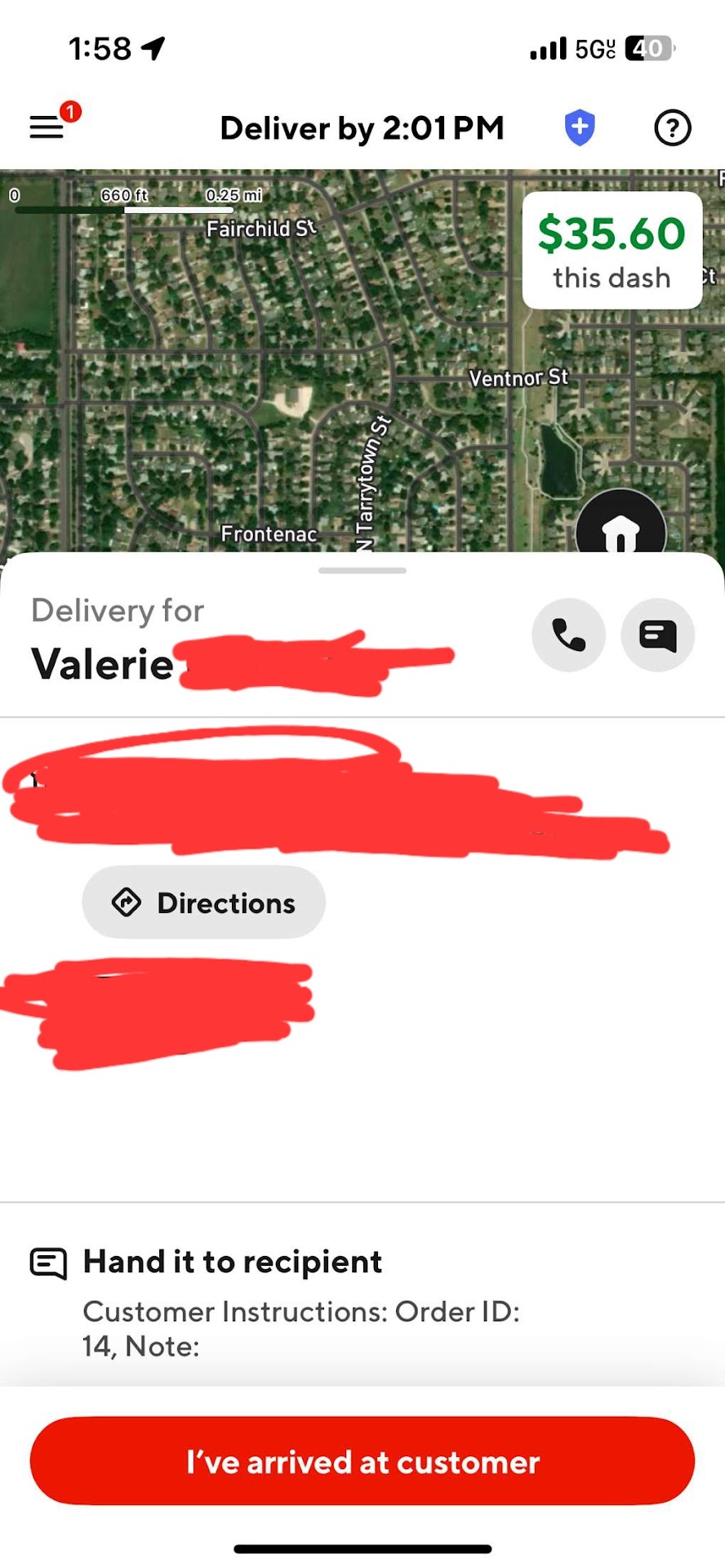
Task: Open the blue safety shield toolkit
Action: [580, 127]
